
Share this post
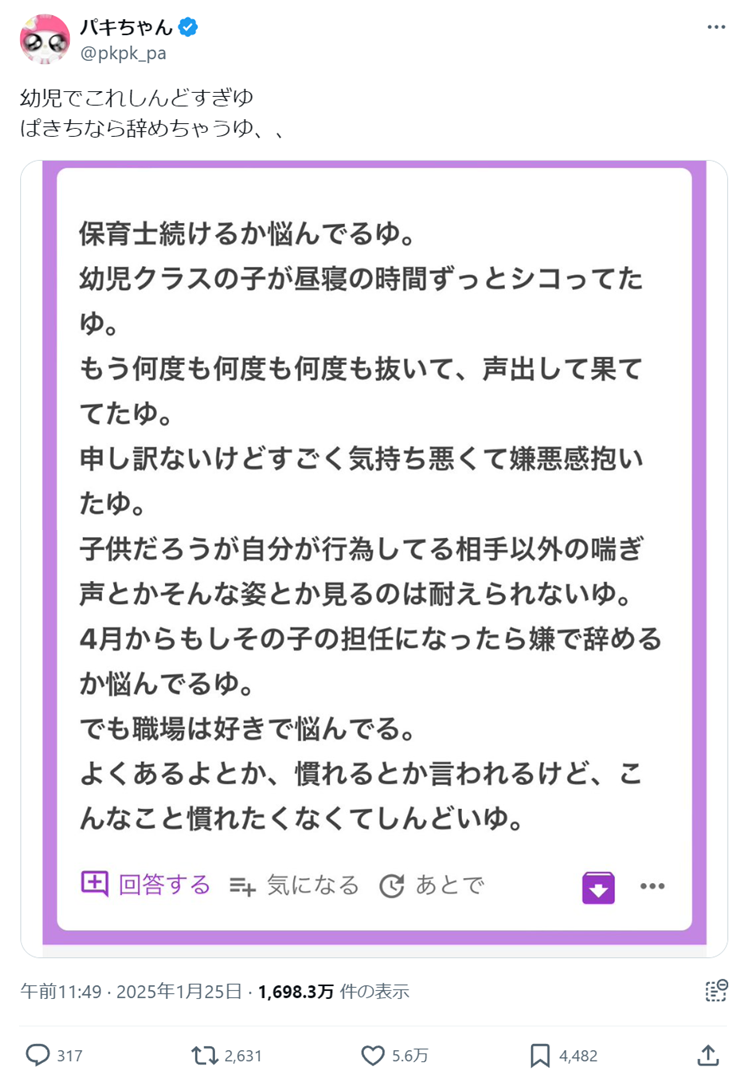click(x=707, y=1055)
